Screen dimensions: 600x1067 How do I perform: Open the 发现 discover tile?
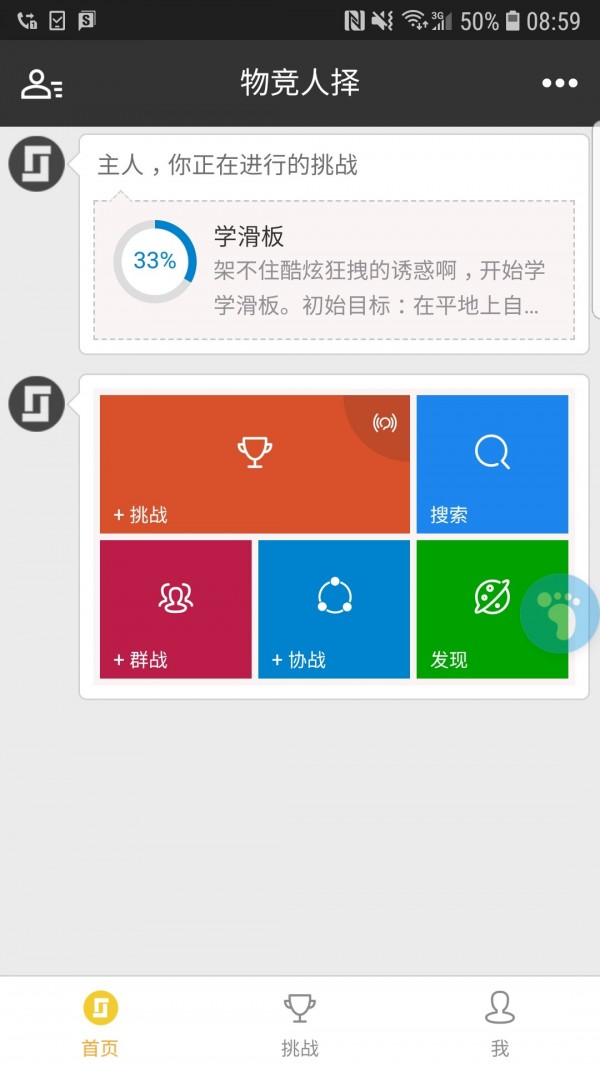tap(470, 609)
